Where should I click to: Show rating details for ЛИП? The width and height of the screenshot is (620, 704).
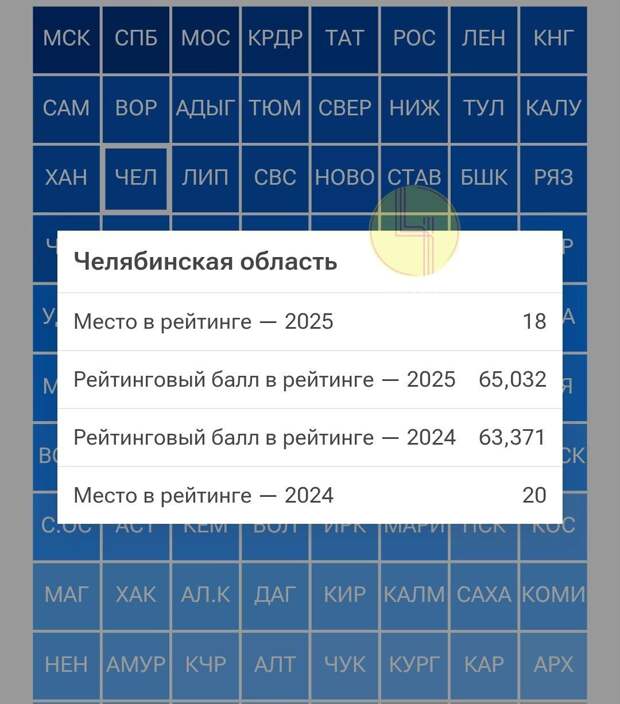pos(205,178)
